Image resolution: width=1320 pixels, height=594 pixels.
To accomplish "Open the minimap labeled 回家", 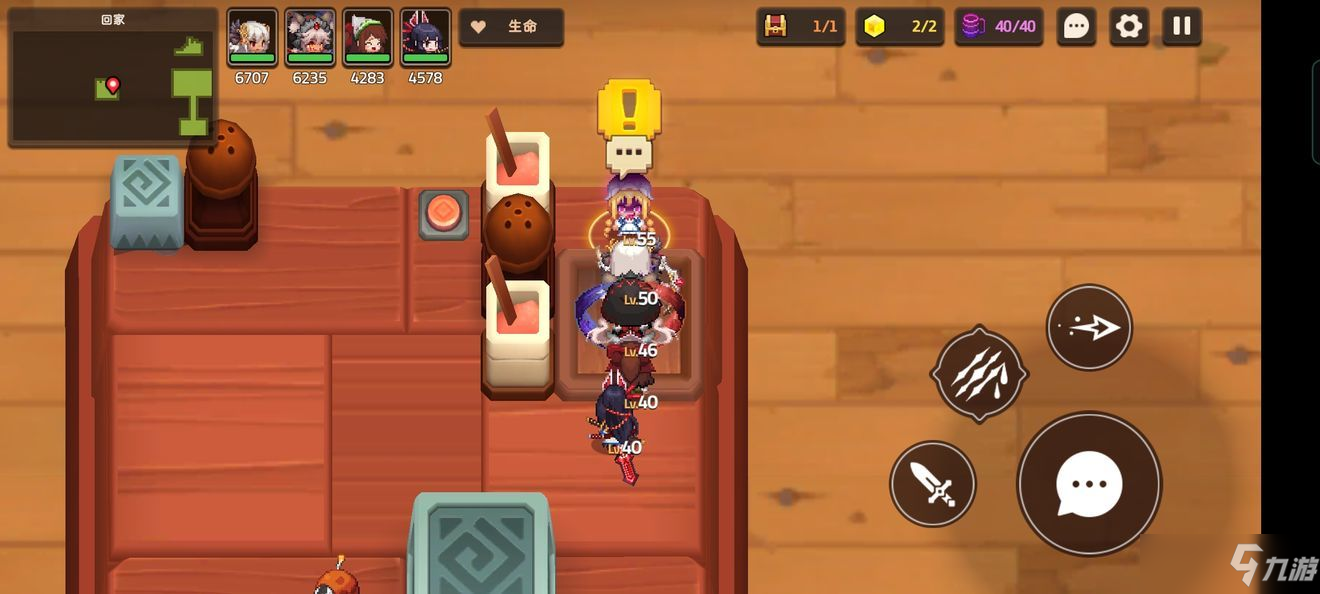I will coord(112,78).
